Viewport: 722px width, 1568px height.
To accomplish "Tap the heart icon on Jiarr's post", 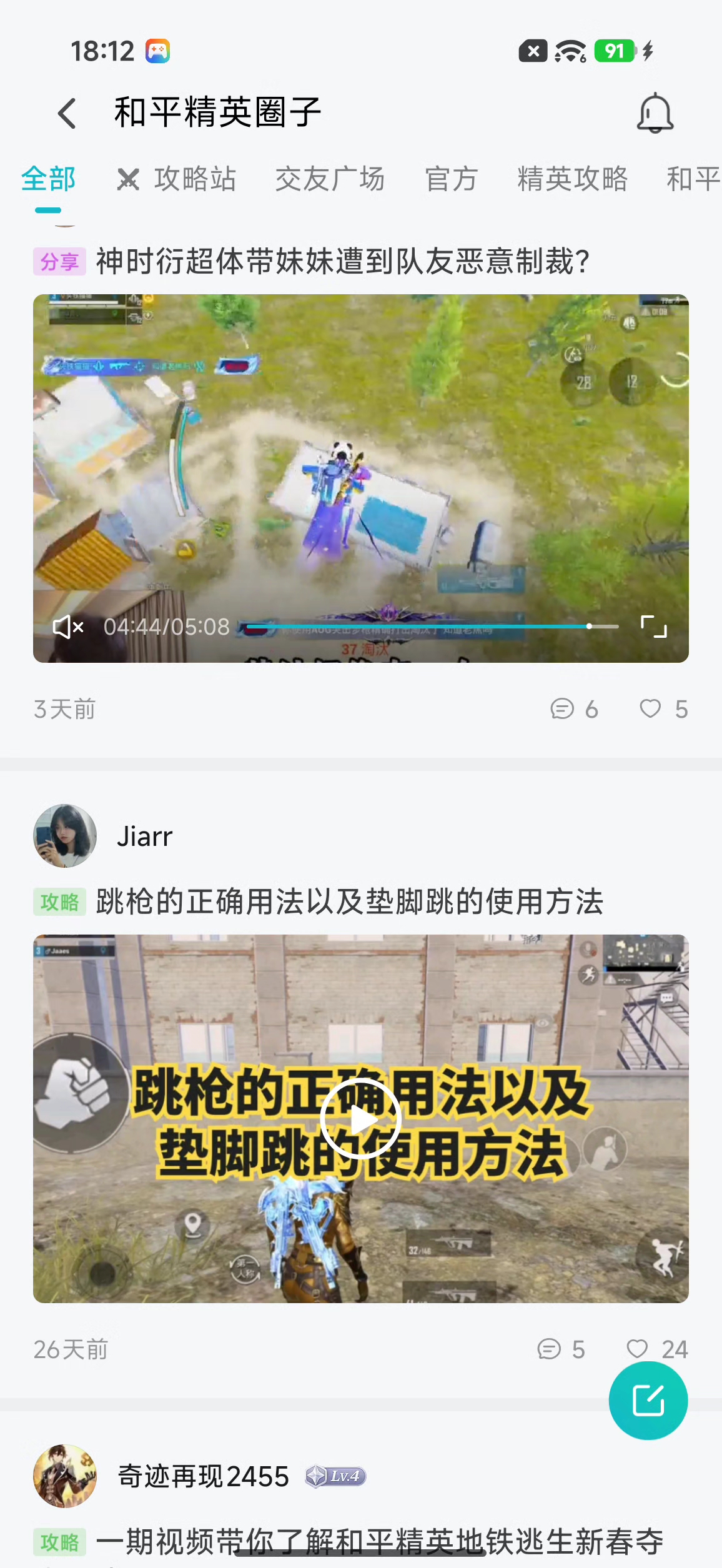I will coord(638,1349).
